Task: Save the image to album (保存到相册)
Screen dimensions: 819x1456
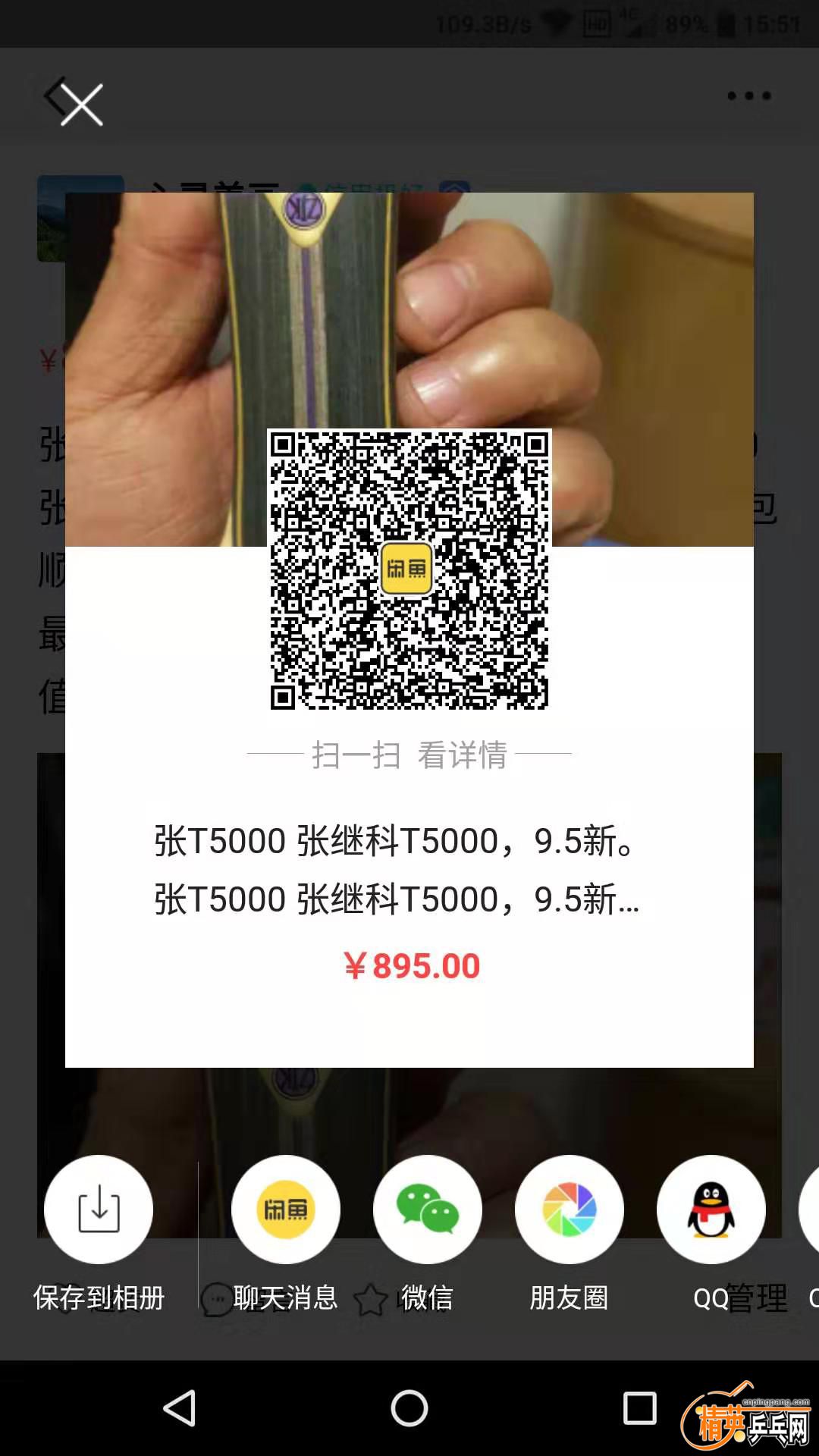Action: [98, 1210]
